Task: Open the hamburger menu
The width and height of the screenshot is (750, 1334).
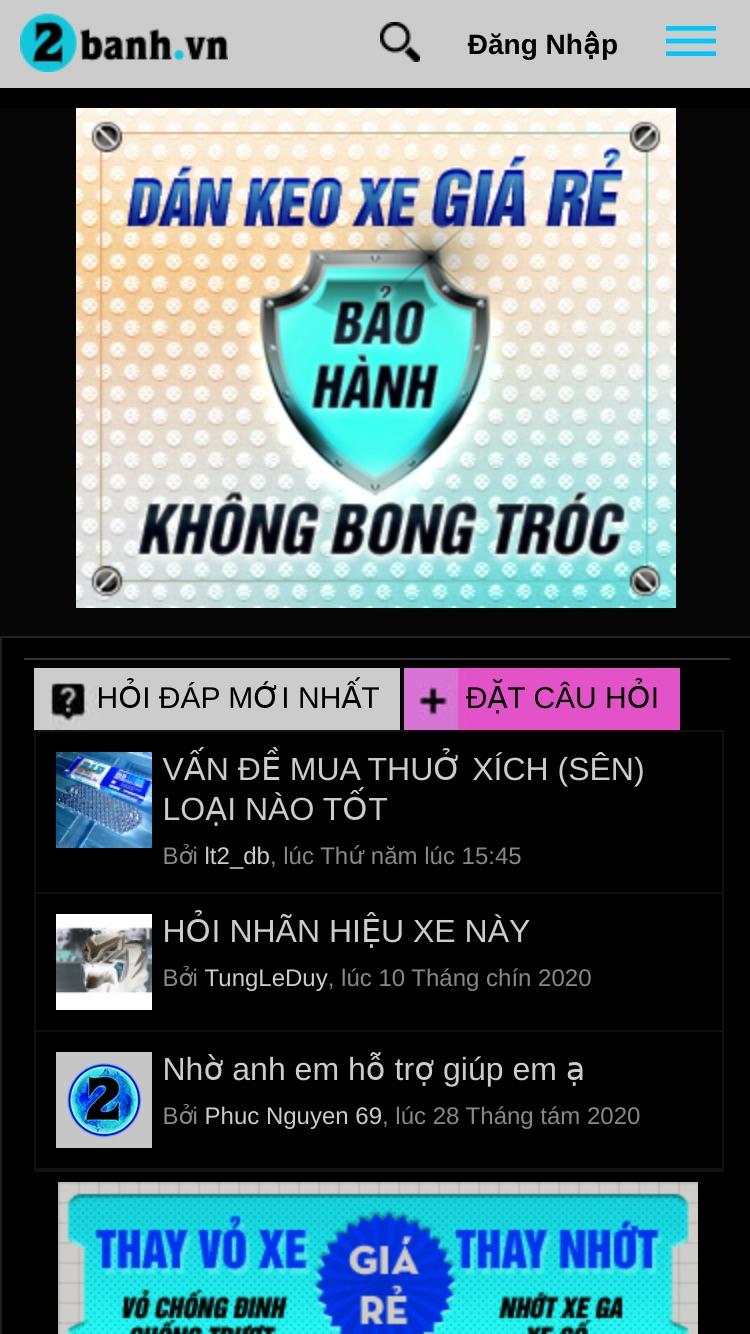Action: tap(691, 41)
